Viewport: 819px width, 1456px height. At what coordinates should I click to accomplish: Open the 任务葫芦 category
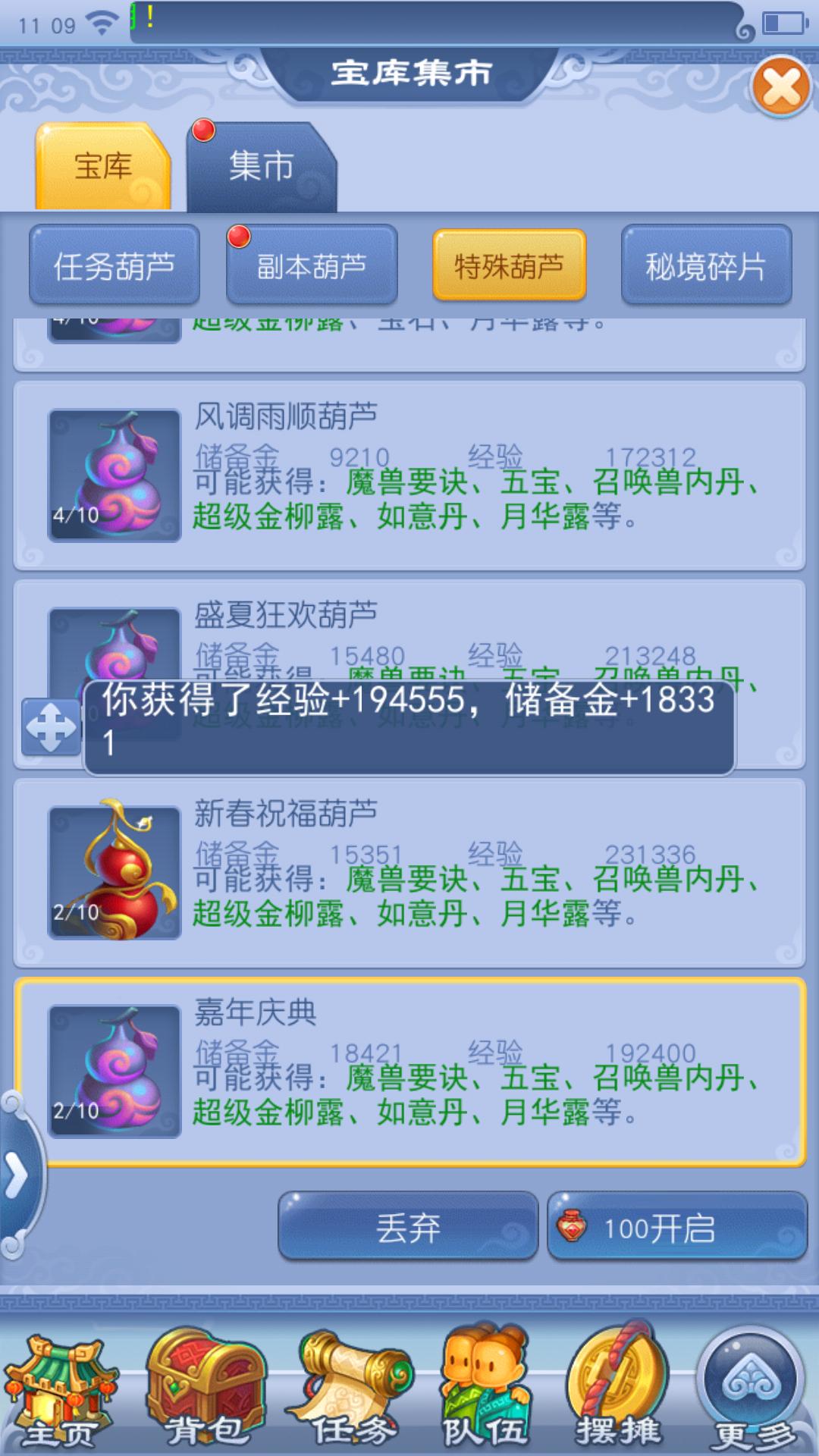point(115,266)
